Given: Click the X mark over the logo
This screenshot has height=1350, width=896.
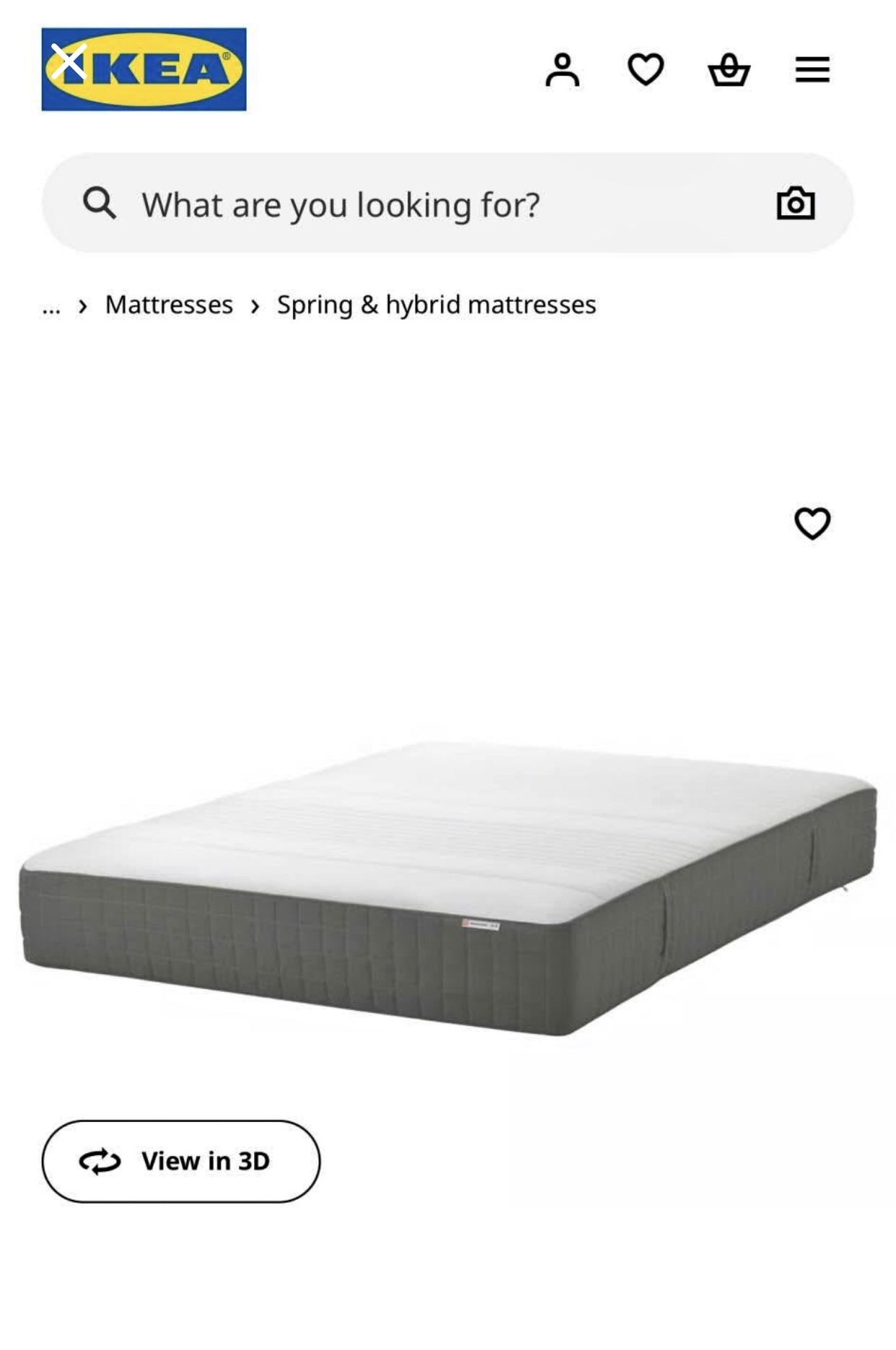Looking at the screenshot, I should point(70,61).
